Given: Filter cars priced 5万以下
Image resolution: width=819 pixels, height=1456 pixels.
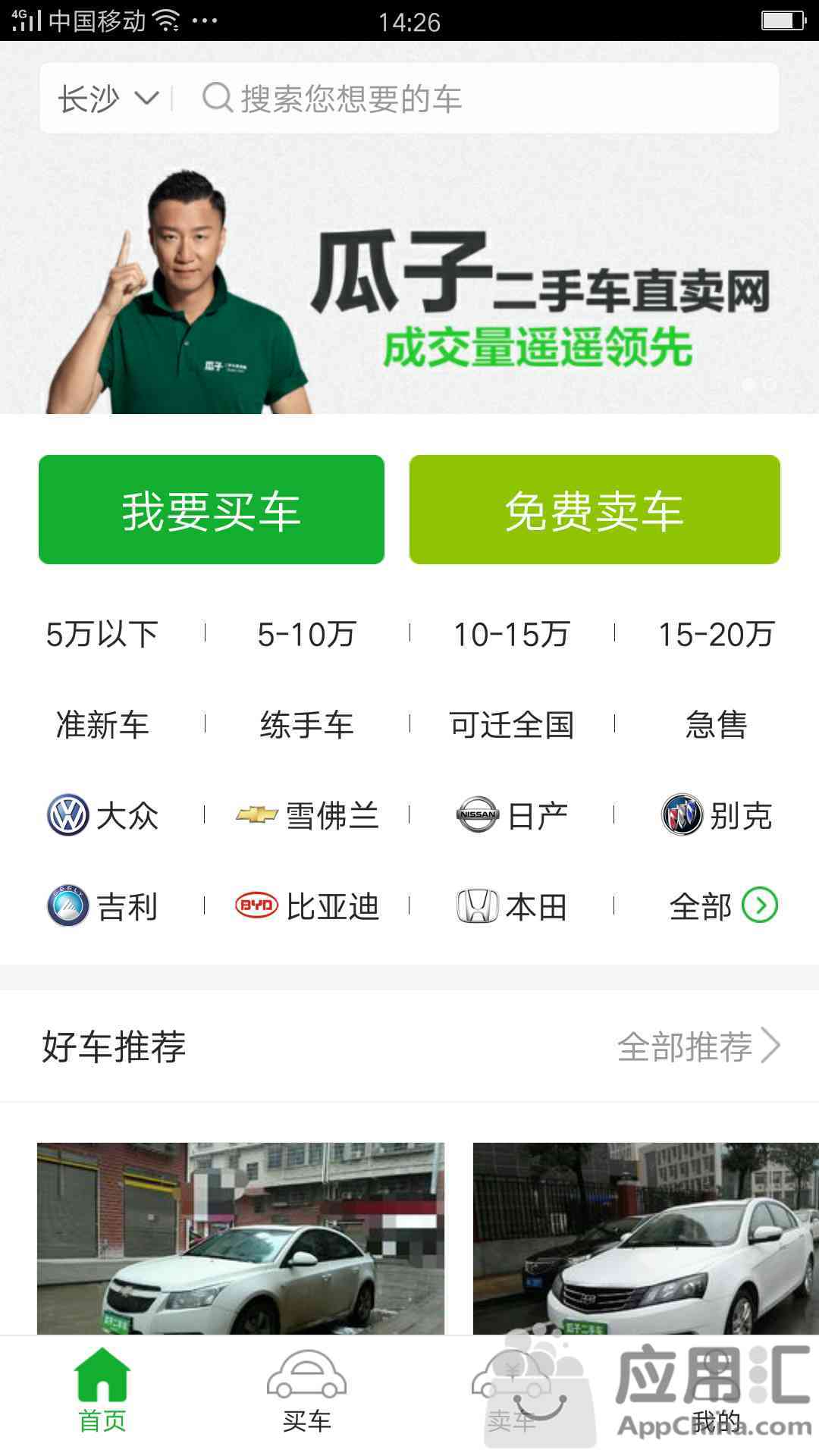Looking at the screenshot, I should (102, 634).
